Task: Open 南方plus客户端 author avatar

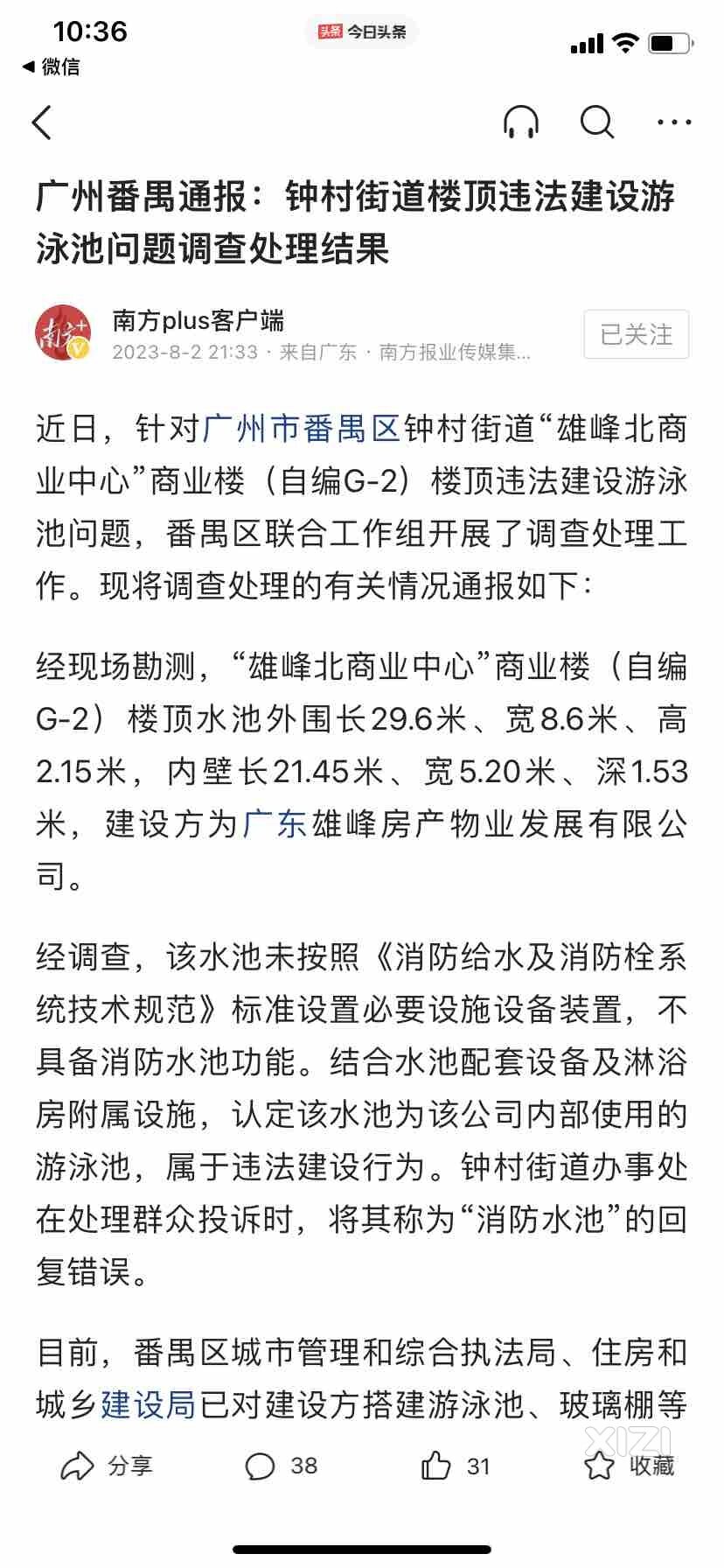Action: 64,333
